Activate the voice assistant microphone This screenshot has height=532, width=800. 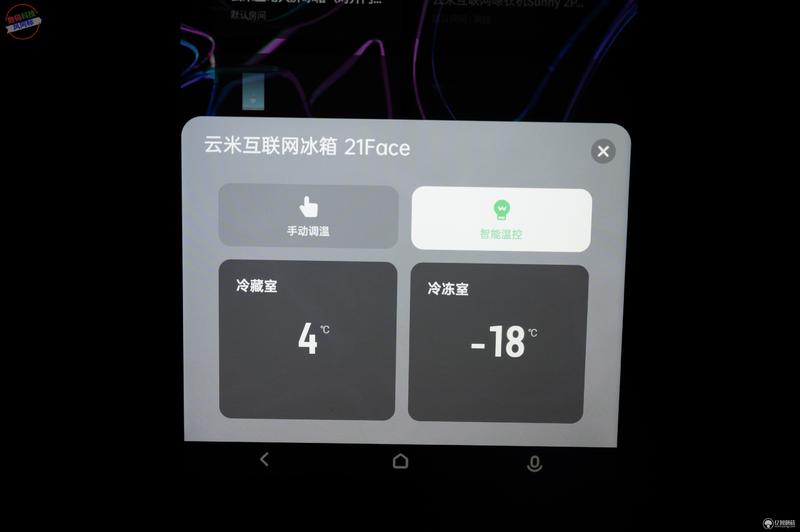coord(535,462)
